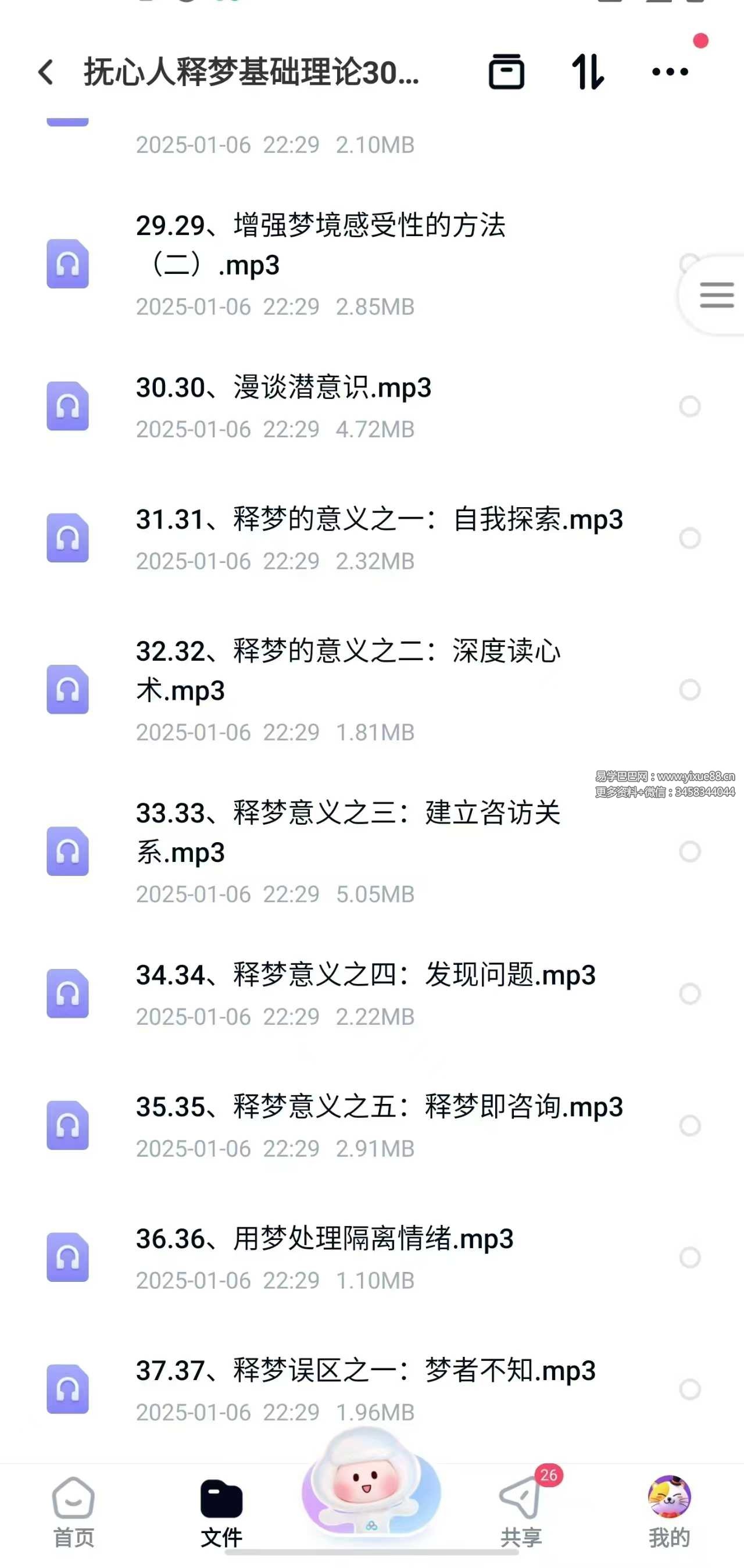Select the file 34.34、释梦意义之四:发现问题.mp3

coord(689,993)
